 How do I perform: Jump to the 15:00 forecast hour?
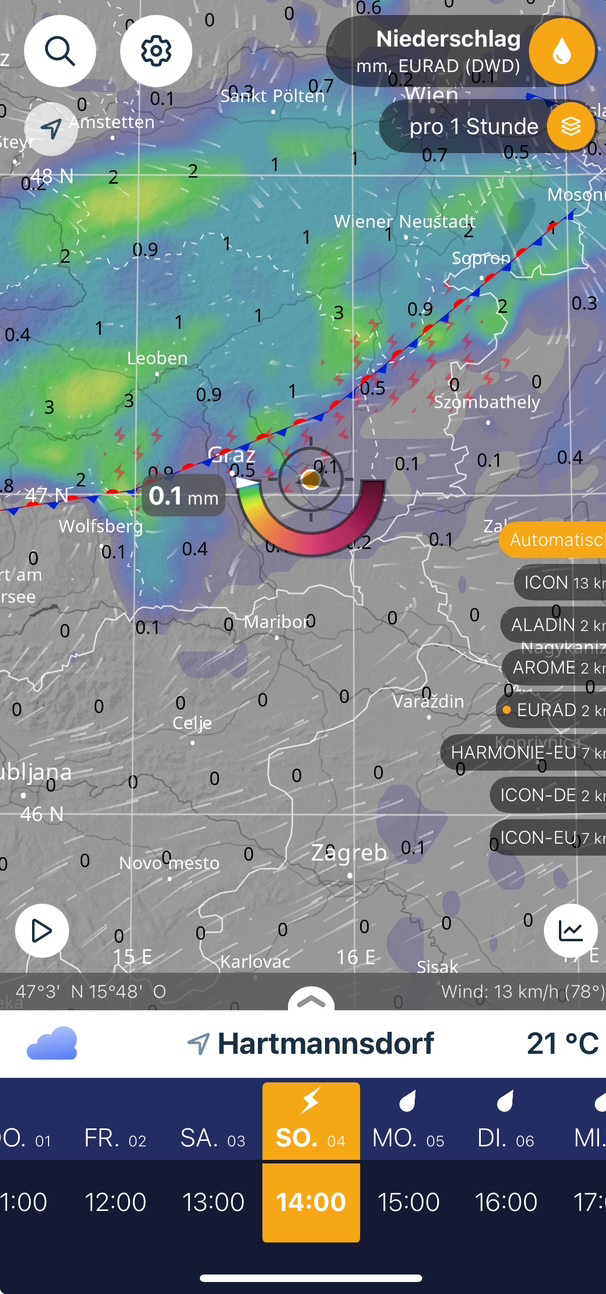click(409, 1202)
